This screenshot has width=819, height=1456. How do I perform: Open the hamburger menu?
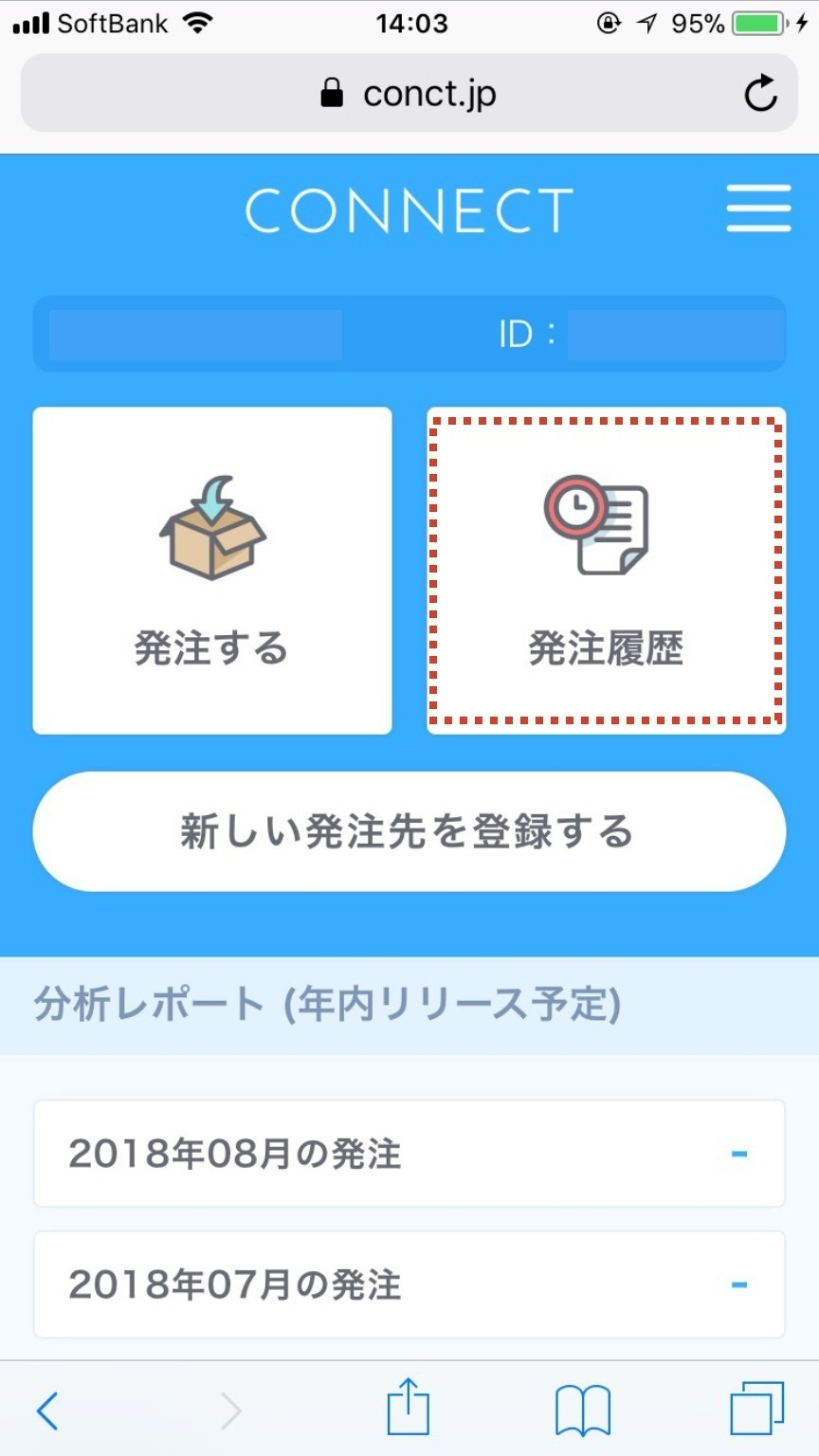click(x=758, y=209)
